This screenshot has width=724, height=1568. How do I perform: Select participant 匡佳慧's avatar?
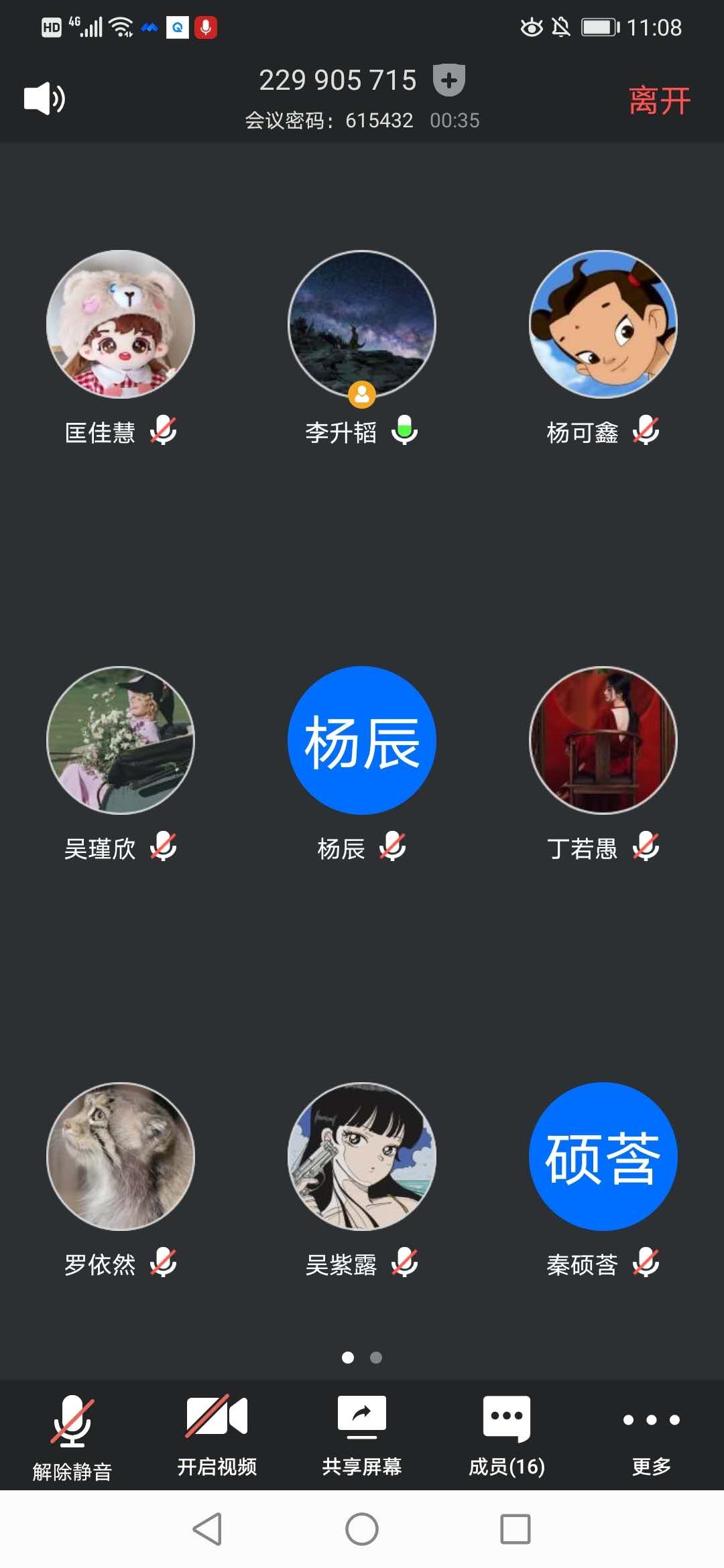pyautogui.click(x=121, y=324)
